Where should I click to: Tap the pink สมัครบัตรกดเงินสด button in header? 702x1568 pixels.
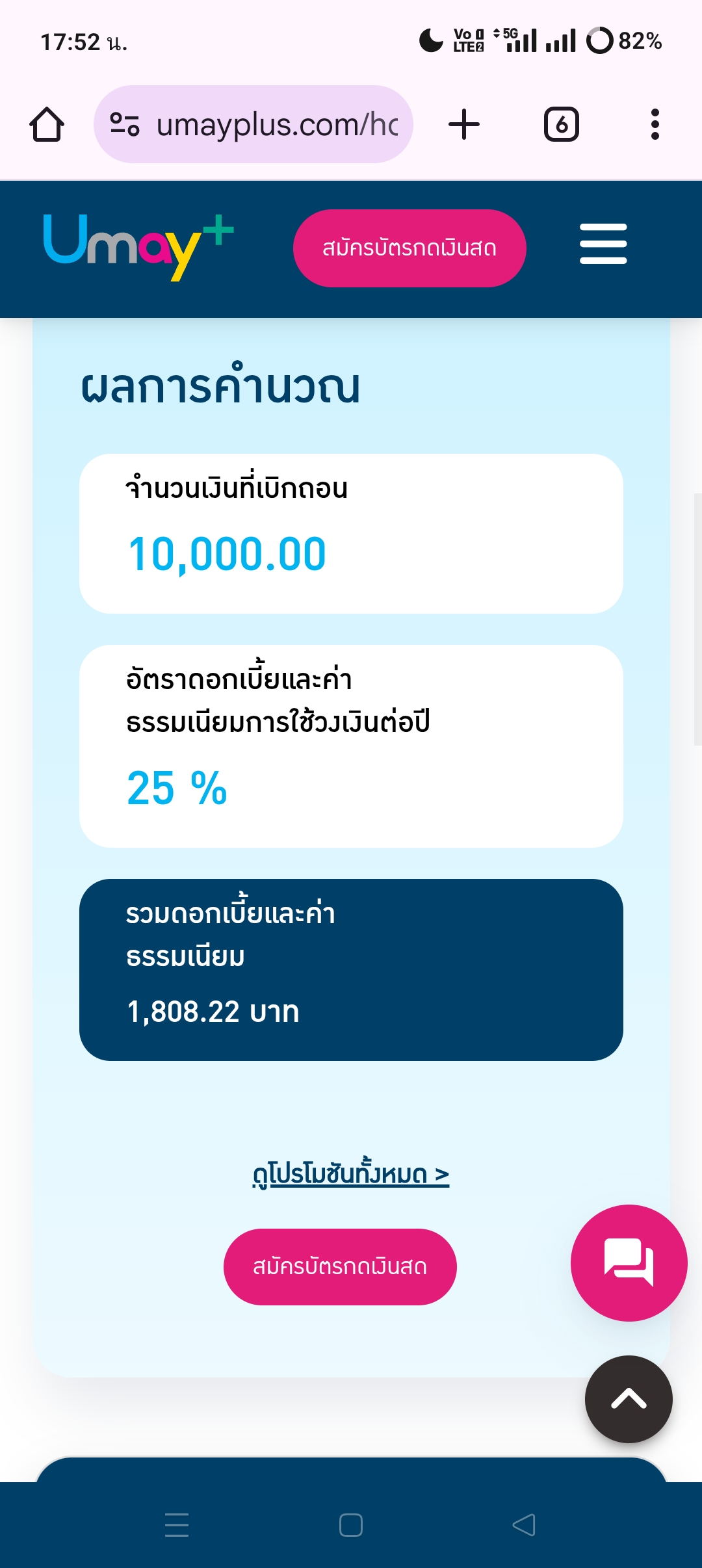click(x=409, y=248)
